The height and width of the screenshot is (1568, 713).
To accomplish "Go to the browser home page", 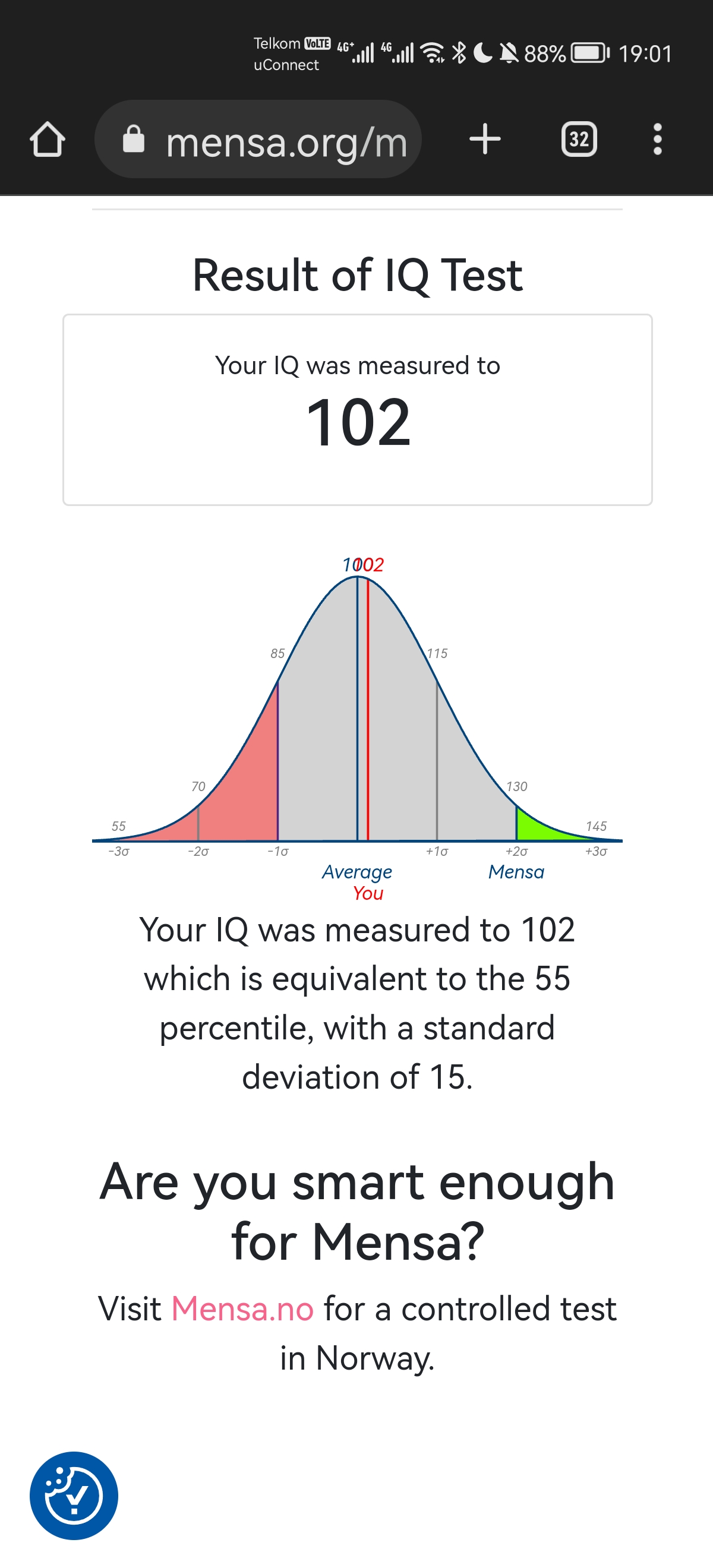I will pyautogui.click(x=48, y=140).
